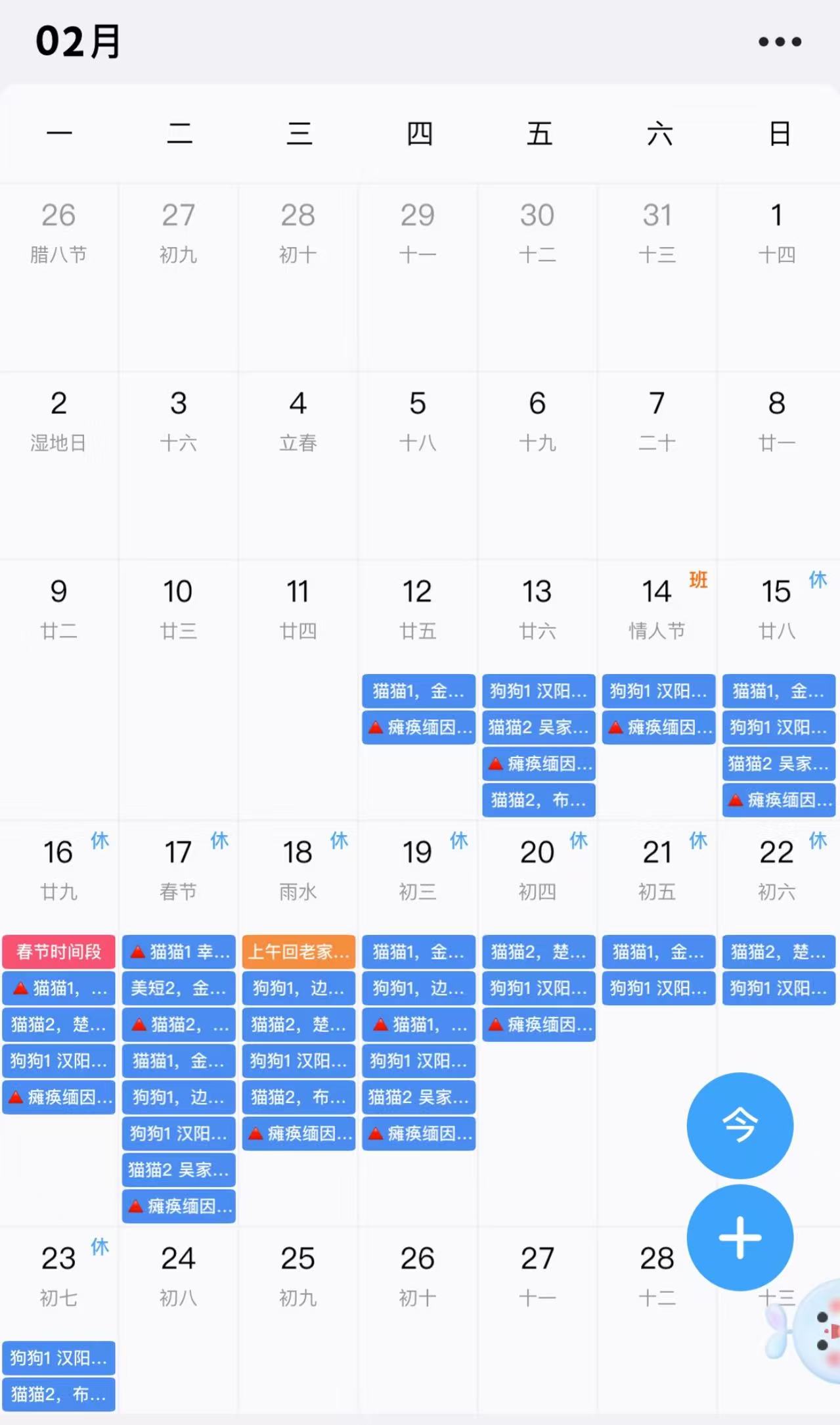840x1425 pixels.
Task: Open 美短2 event on the 17th
Action: point(178,988)
